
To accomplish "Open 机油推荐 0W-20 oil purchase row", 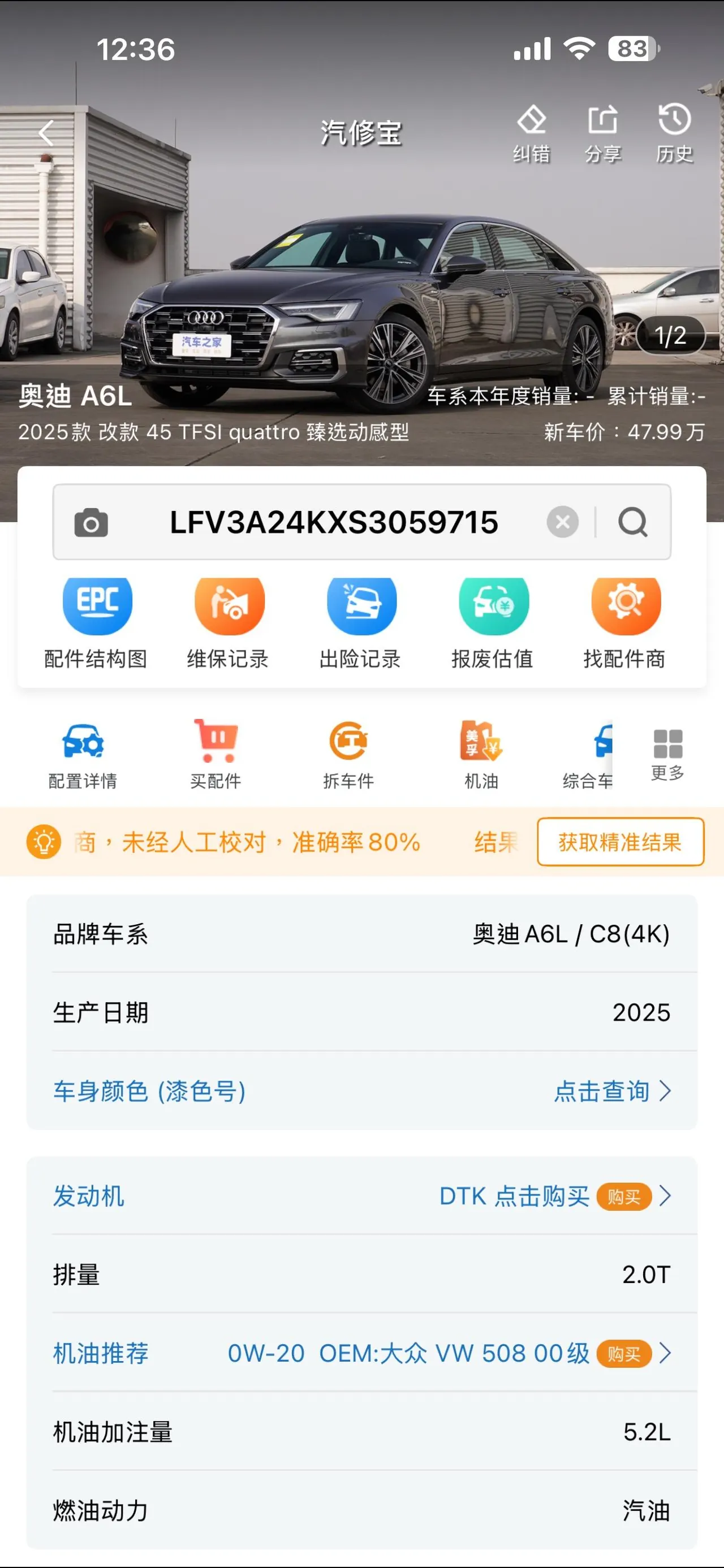I will click(x=361, y=1353).
